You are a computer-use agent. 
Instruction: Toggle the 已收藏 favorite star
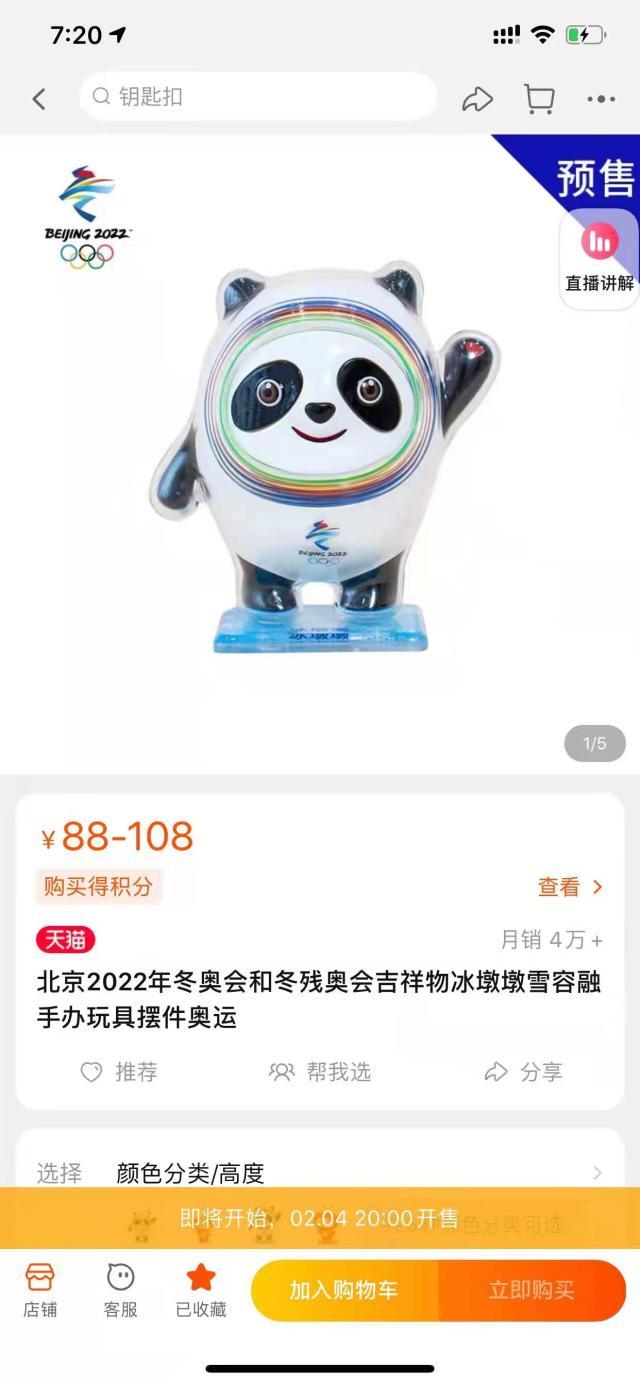[201, 1290]
